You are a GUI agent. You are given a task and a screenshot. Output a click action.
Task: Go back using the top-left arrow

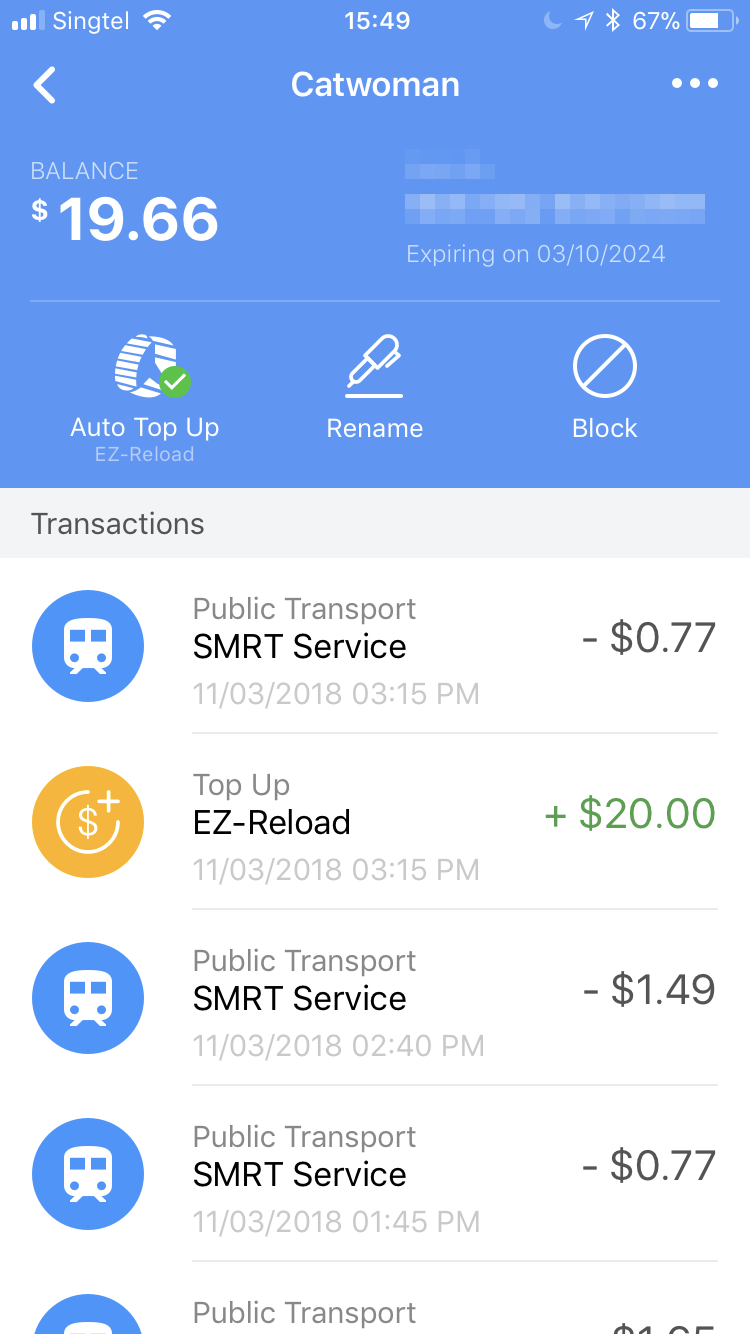coord(45,85)
